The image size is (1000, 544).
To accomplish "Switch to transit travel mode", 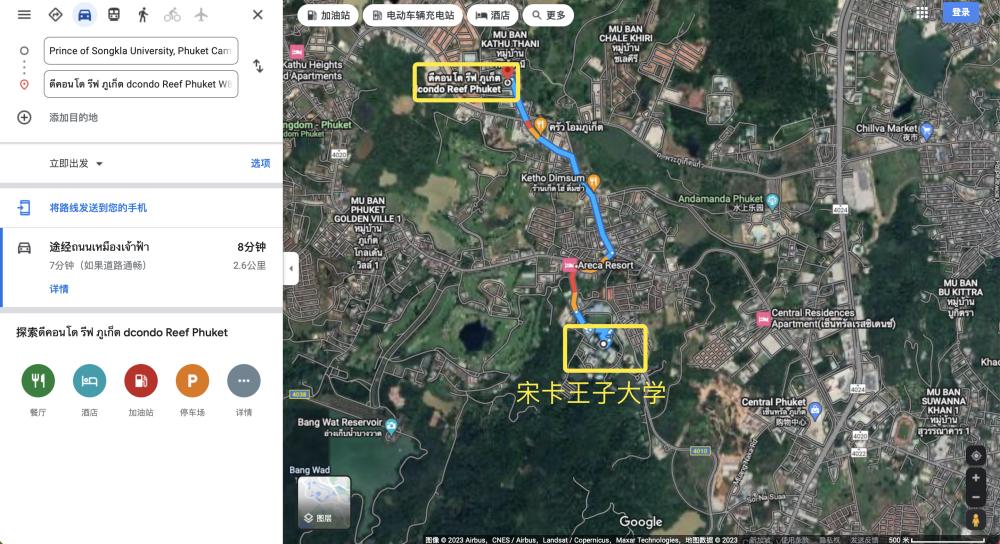I will click(114, 15).
